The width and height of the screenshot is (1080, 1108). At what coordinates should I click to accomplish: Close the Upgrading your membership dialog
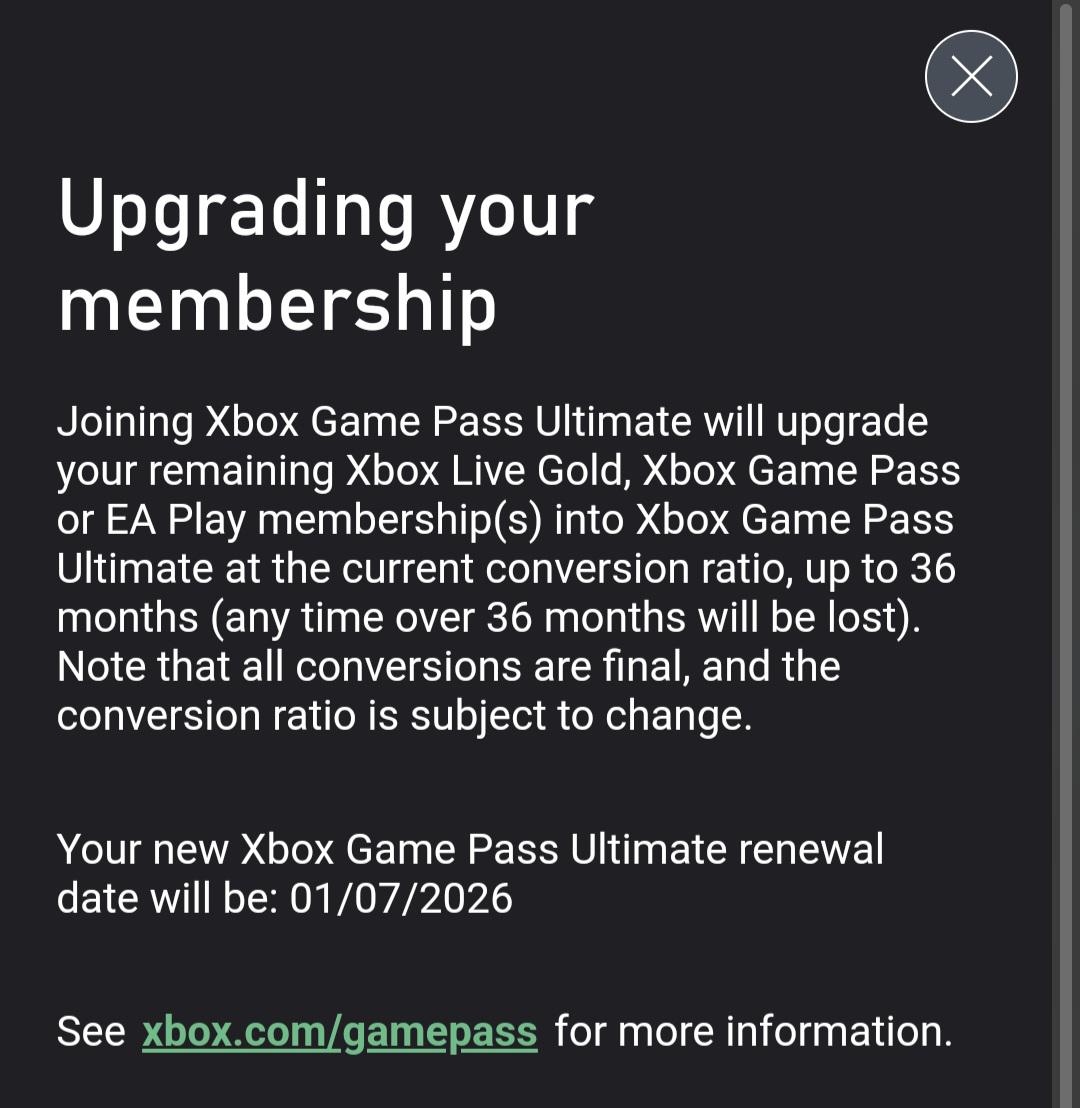(971, 77)
